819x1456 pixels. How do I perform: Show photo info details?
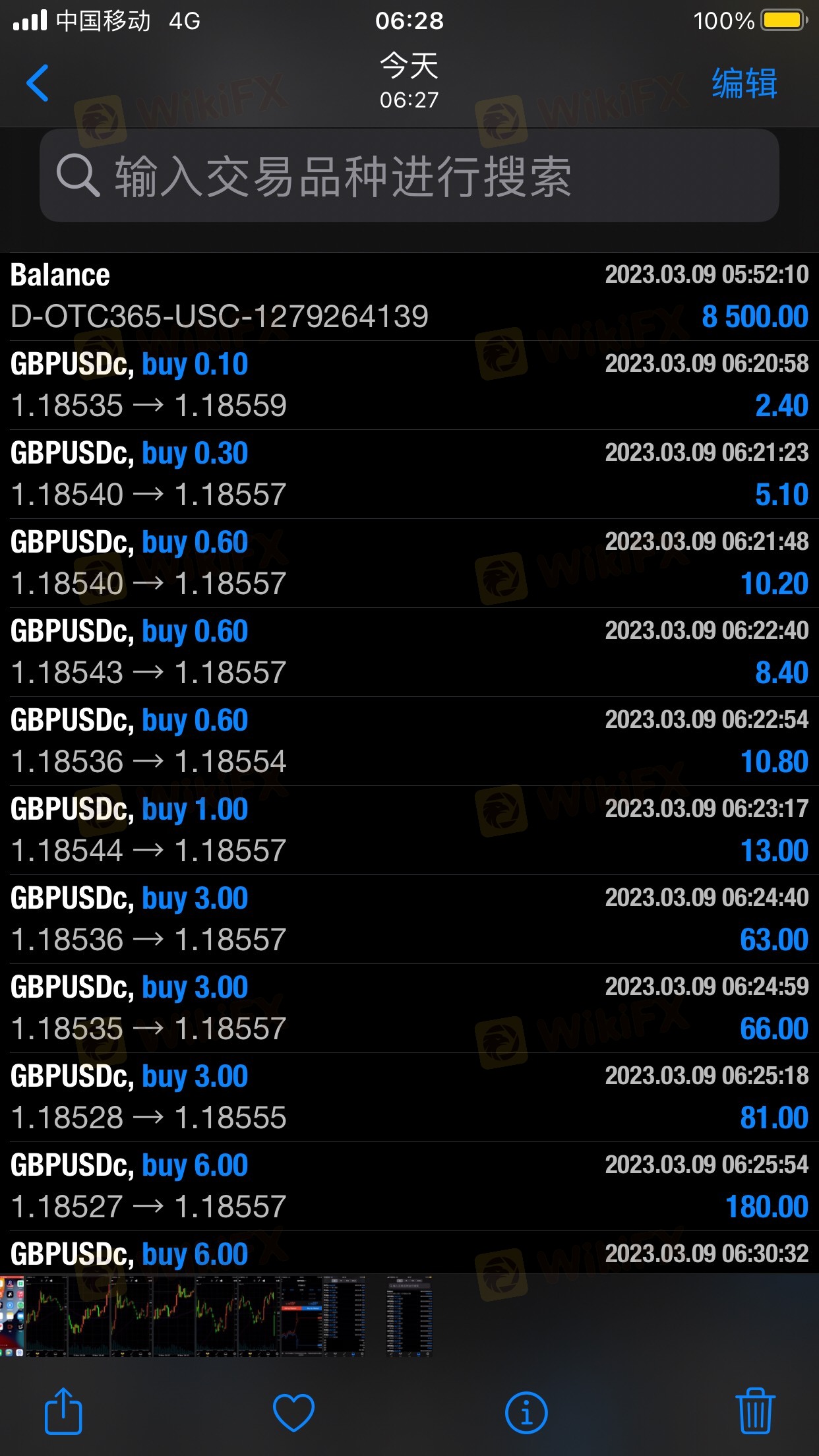pyautogui.click(x=526, y=1412)
